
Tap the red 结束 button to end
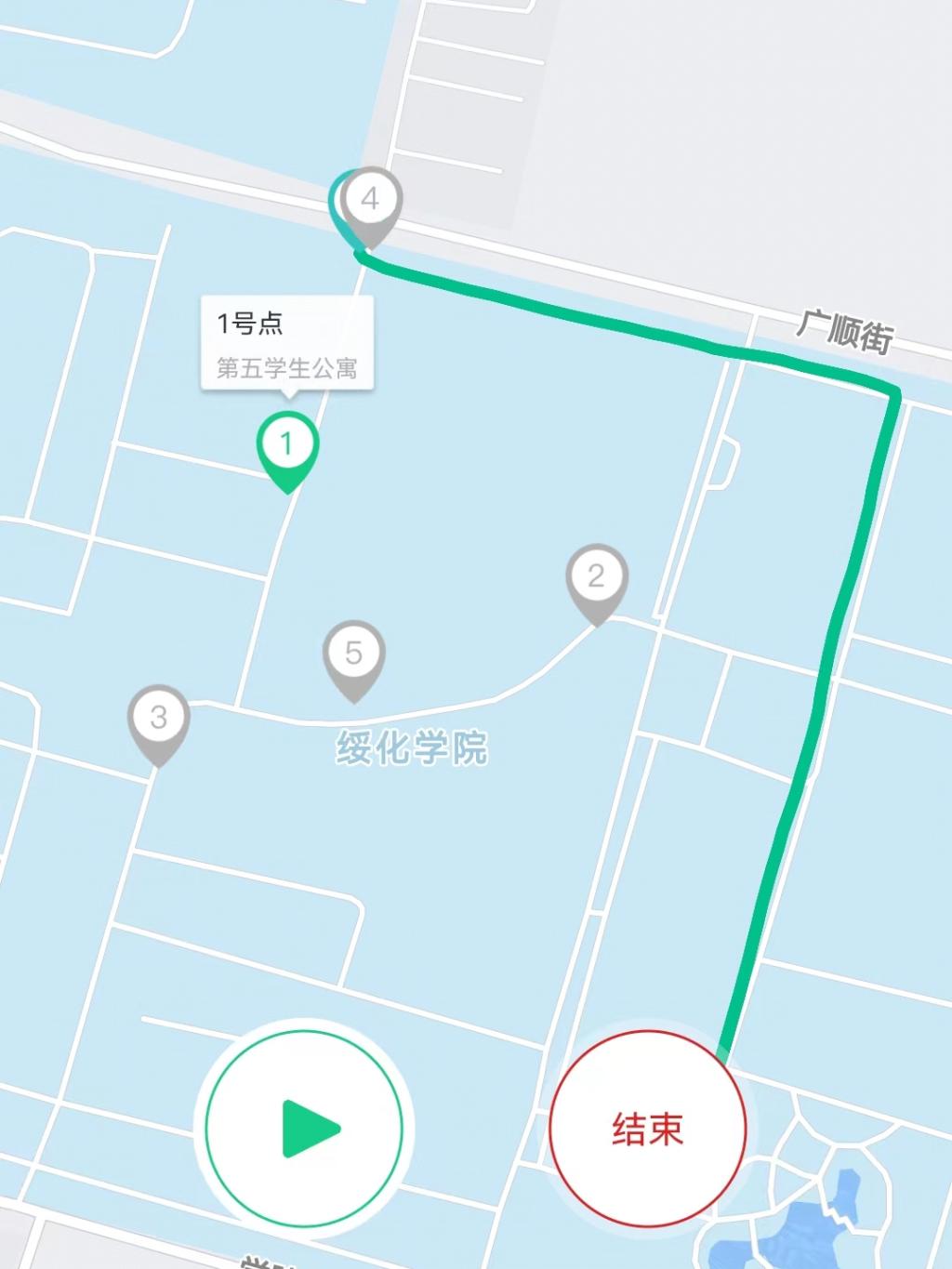pos(648,1127)
